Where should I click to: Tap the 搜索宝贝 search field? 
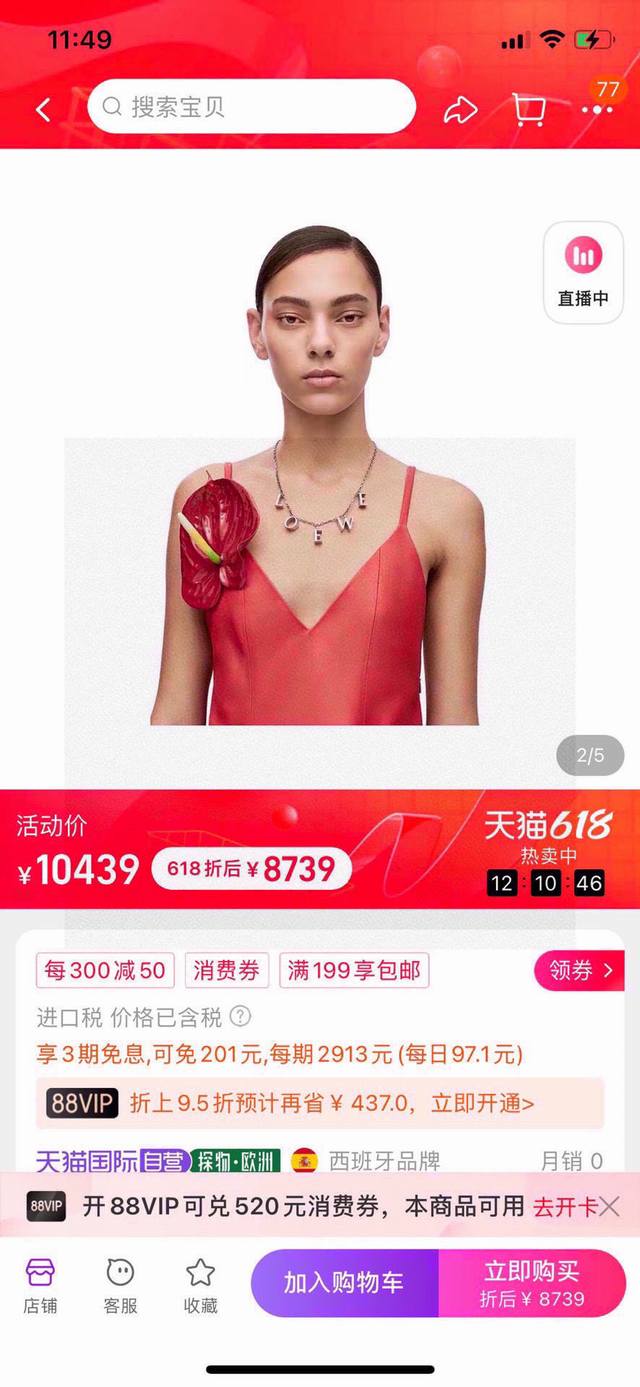point(250,107)
